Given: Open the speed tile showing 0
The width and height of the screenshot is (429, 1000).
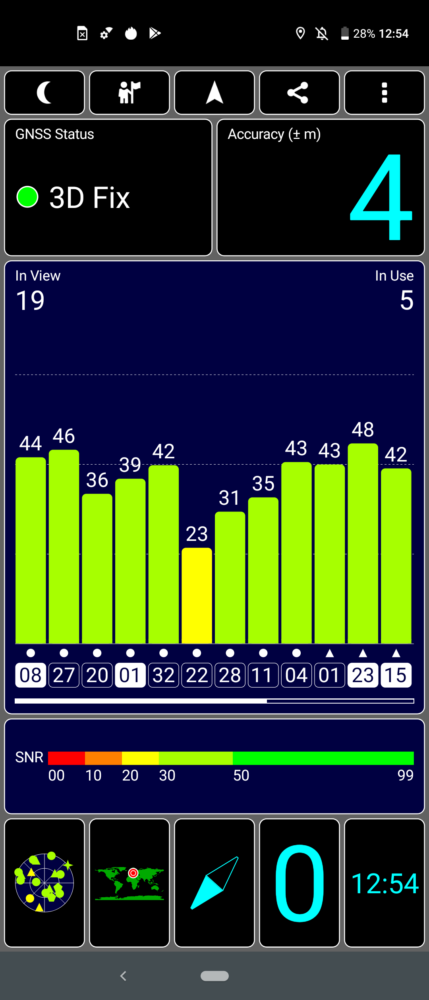Looking at the screenshot, I should click(299, 883).
